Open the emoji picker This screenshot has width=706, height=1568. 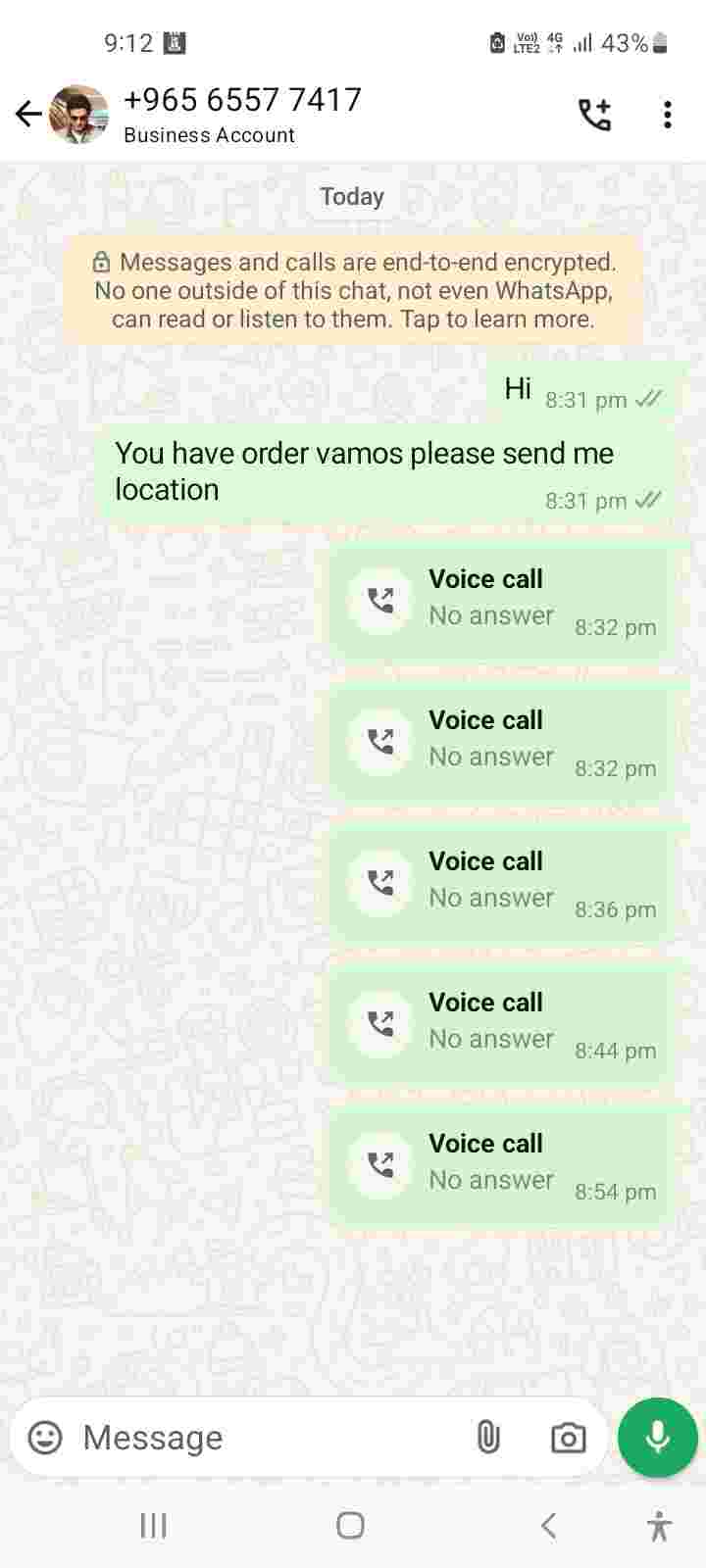point(45,1438)
